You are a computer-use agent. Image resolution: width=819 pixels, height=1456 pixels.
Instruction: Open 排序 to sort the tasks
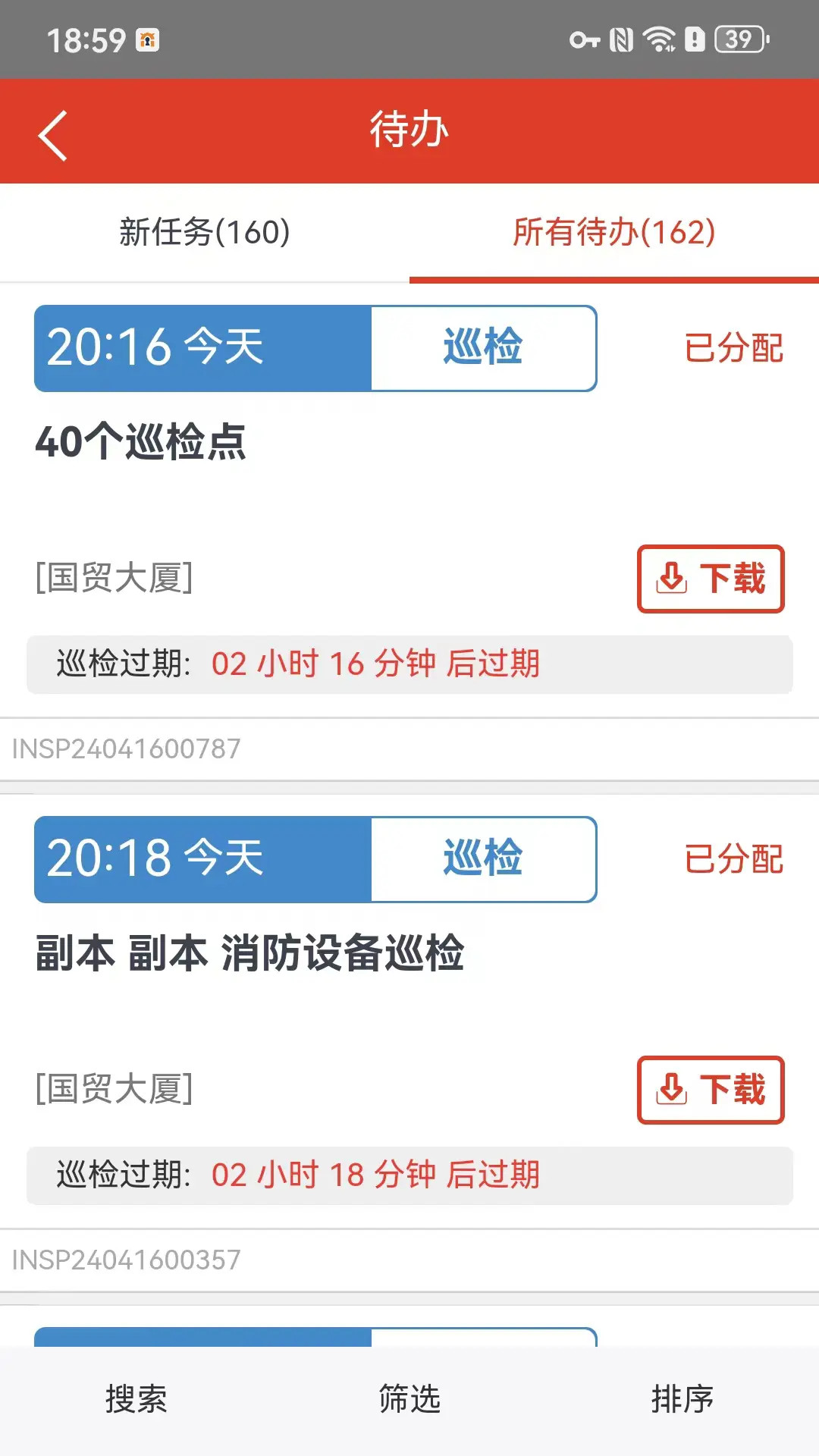click(682, 1401)
